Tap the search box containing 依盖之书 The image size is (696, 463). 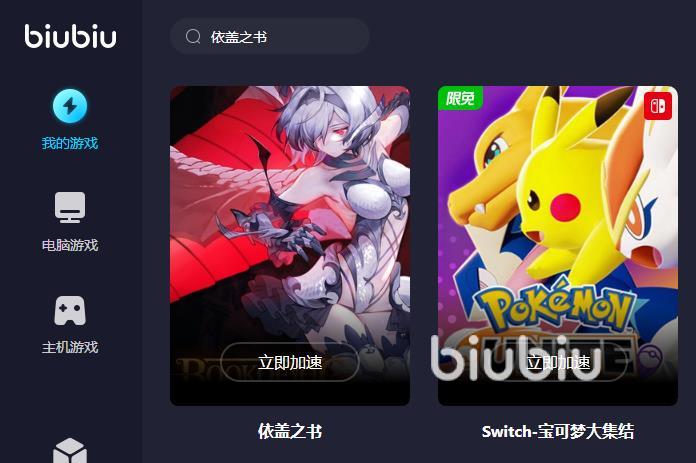(270, 37)
